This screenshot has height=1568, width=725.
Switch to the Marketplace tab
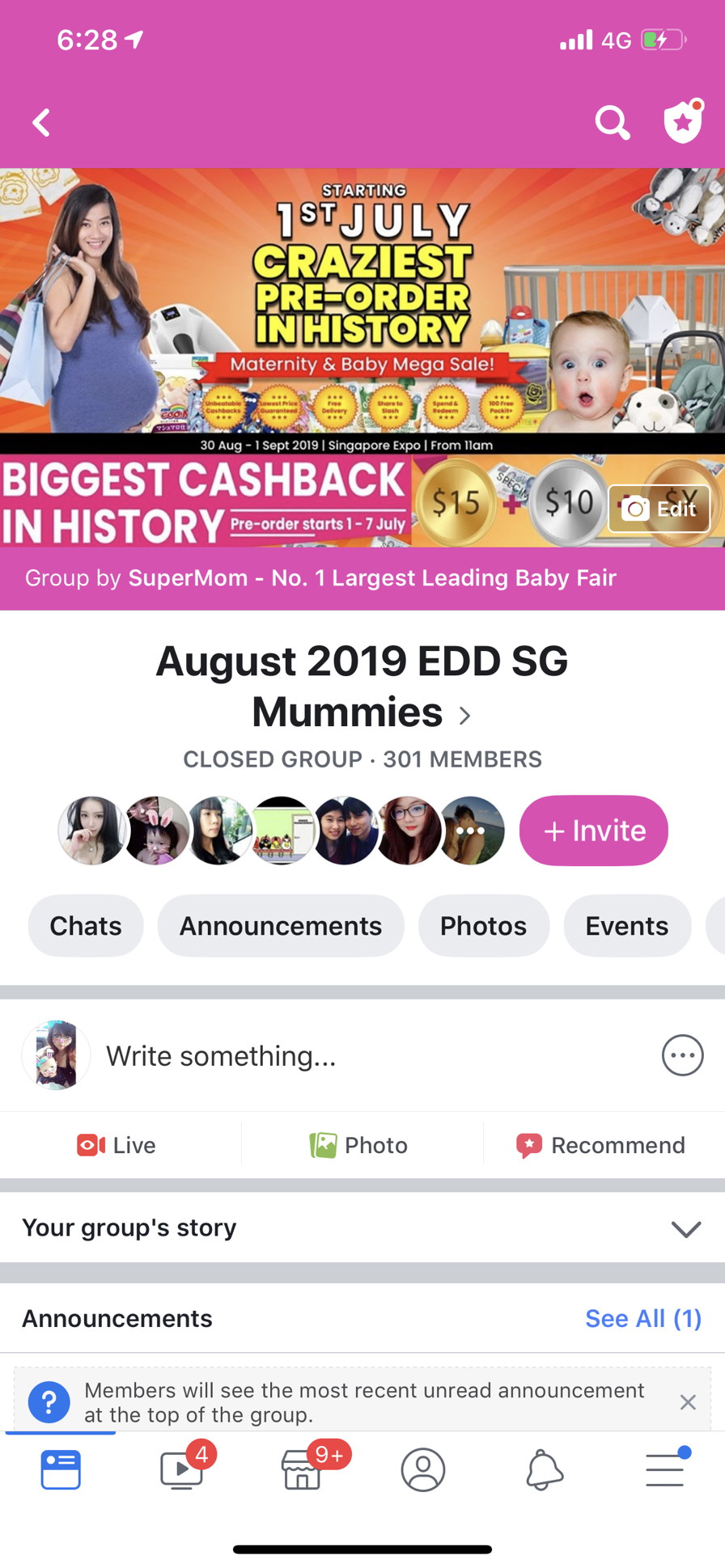(x=303, y=1469)
